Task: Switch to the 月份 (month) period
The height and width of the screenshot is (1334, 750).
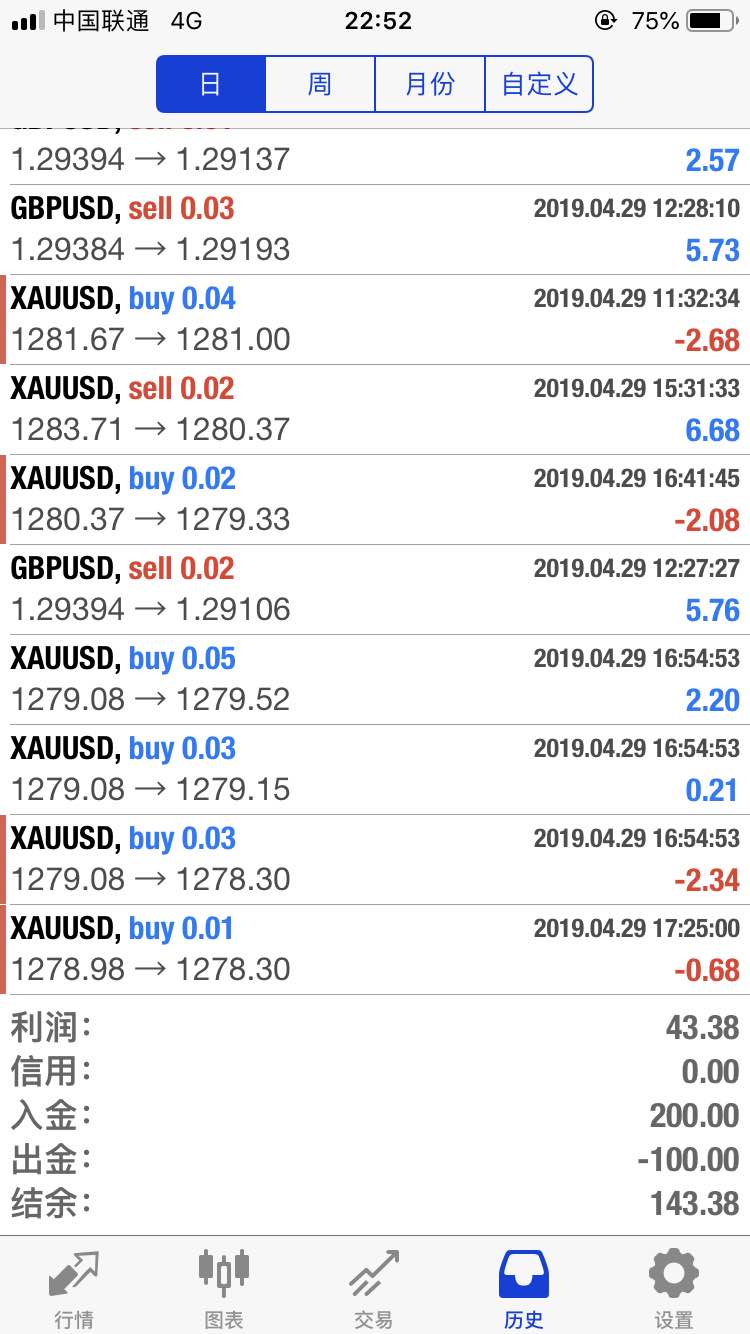Action: pos(430,84)
